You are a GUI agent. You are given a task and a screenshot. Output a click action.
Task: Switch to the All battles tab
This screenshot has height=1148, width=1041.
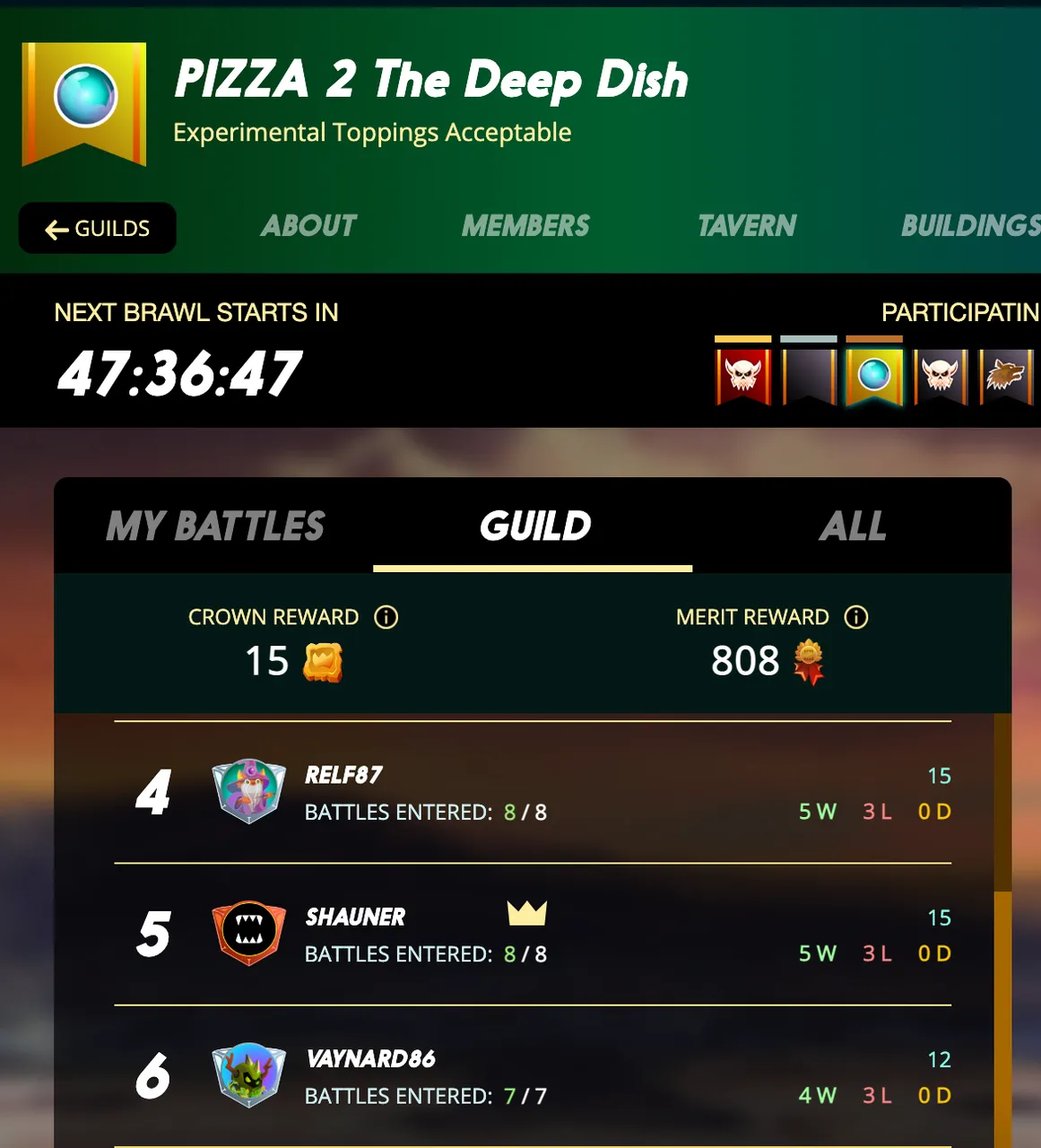pos(852,526)
